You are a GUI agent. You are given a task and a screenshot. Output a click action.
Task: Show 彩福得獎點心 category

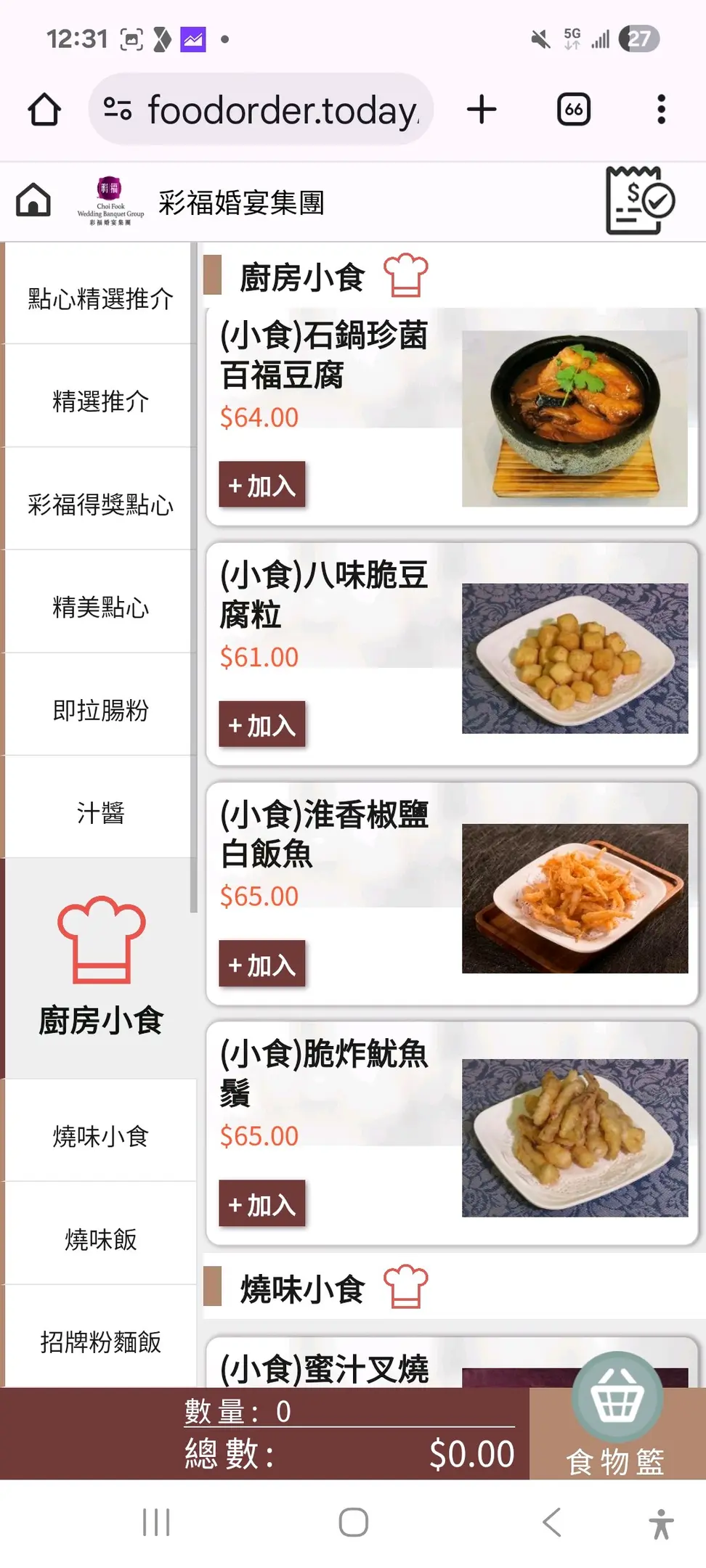click(x=100, y=504)
